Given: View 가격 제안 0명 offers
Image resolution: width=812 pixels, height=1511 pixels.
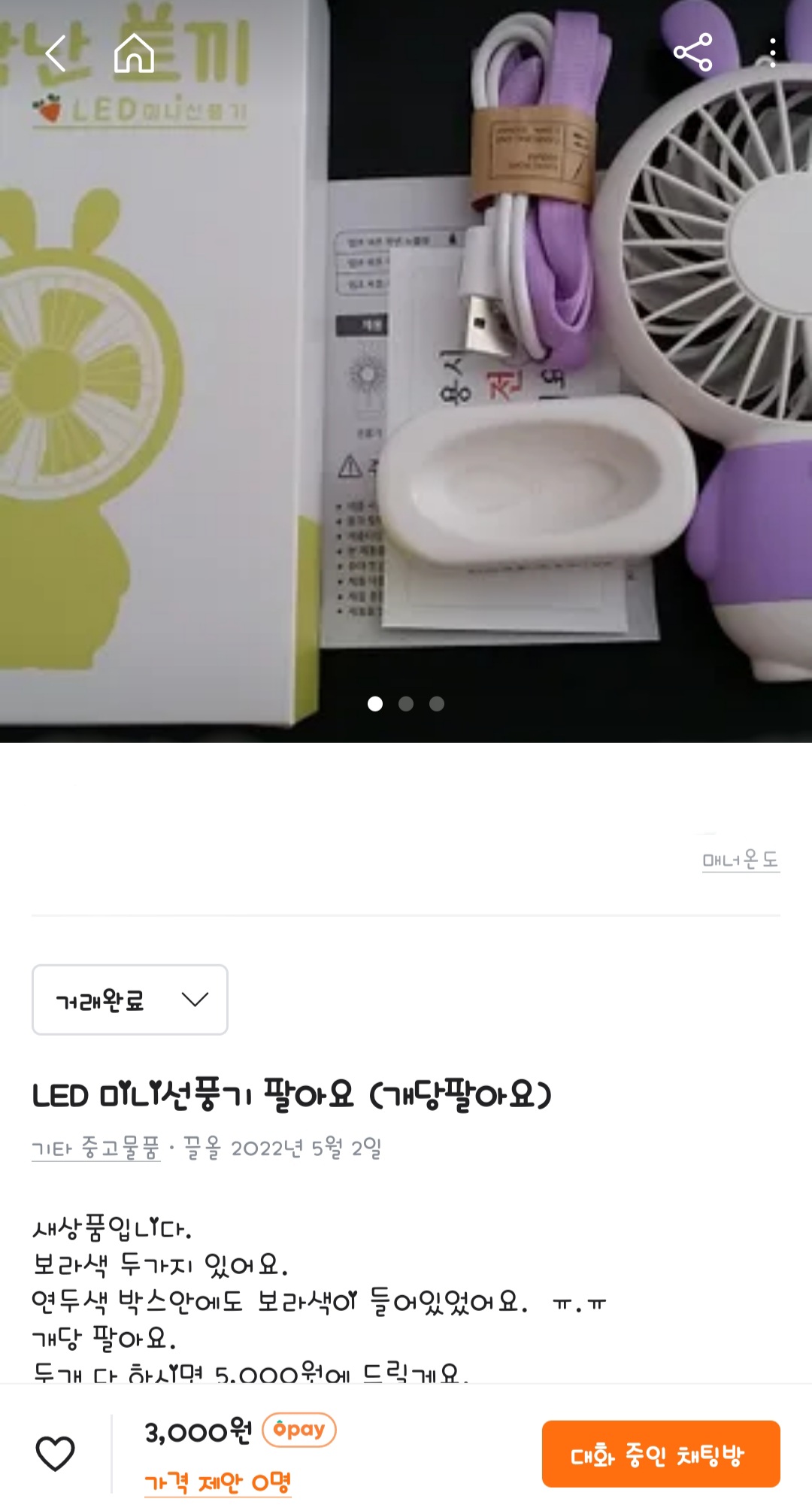Looking at the screenshot, I should pos(217,1482).
